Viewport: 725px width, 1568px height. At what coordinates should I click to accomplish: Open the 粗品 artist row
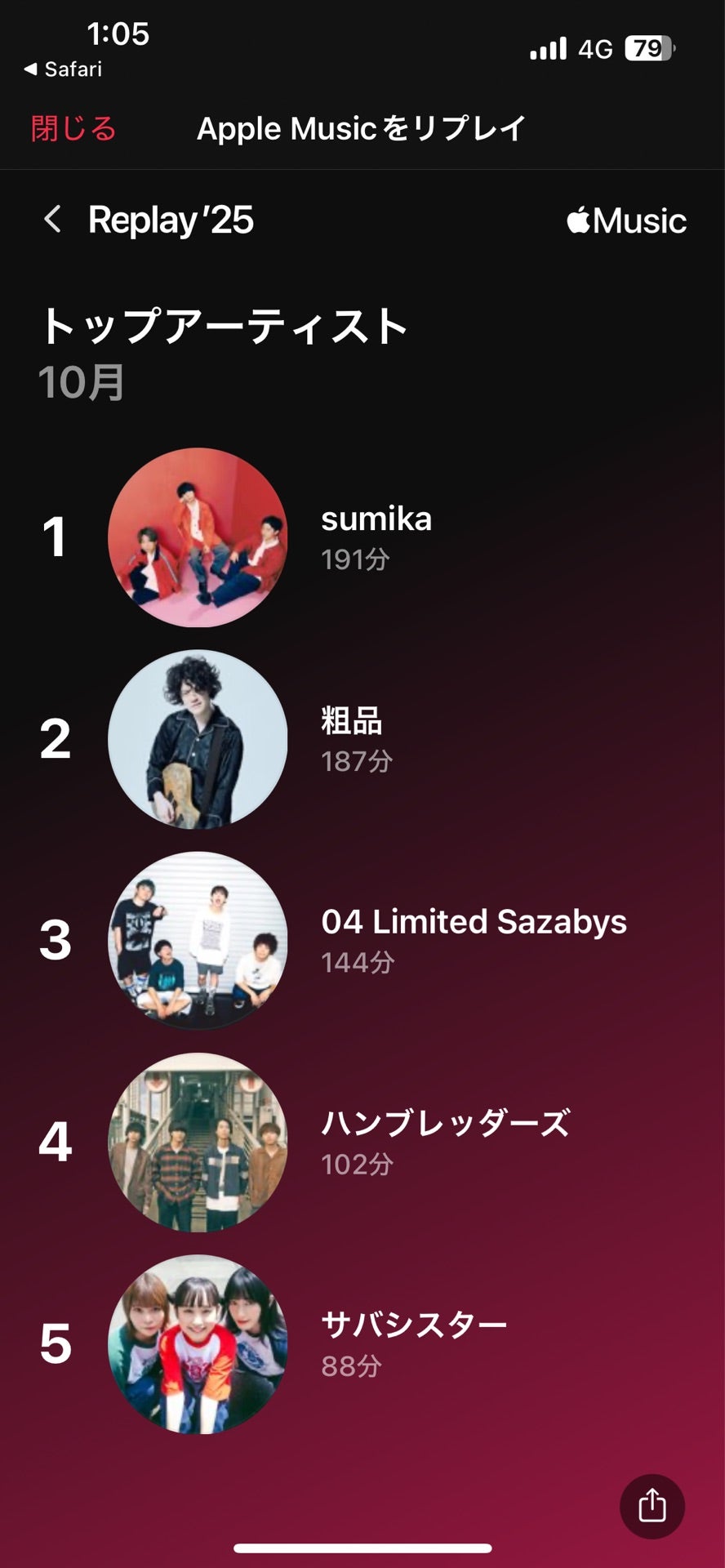point(352,739)
